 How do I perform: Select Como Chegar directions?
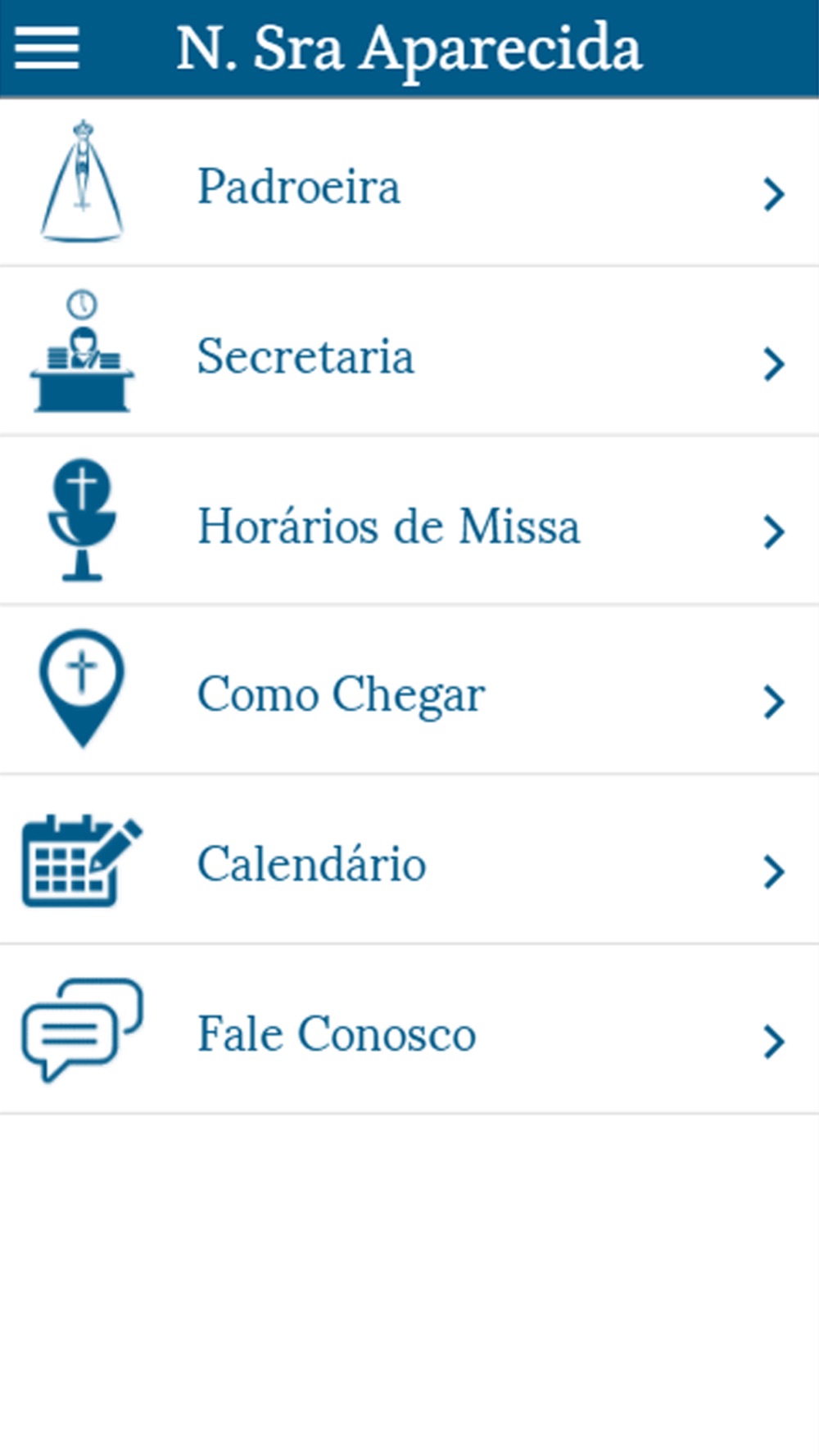[x=409, y=690]
